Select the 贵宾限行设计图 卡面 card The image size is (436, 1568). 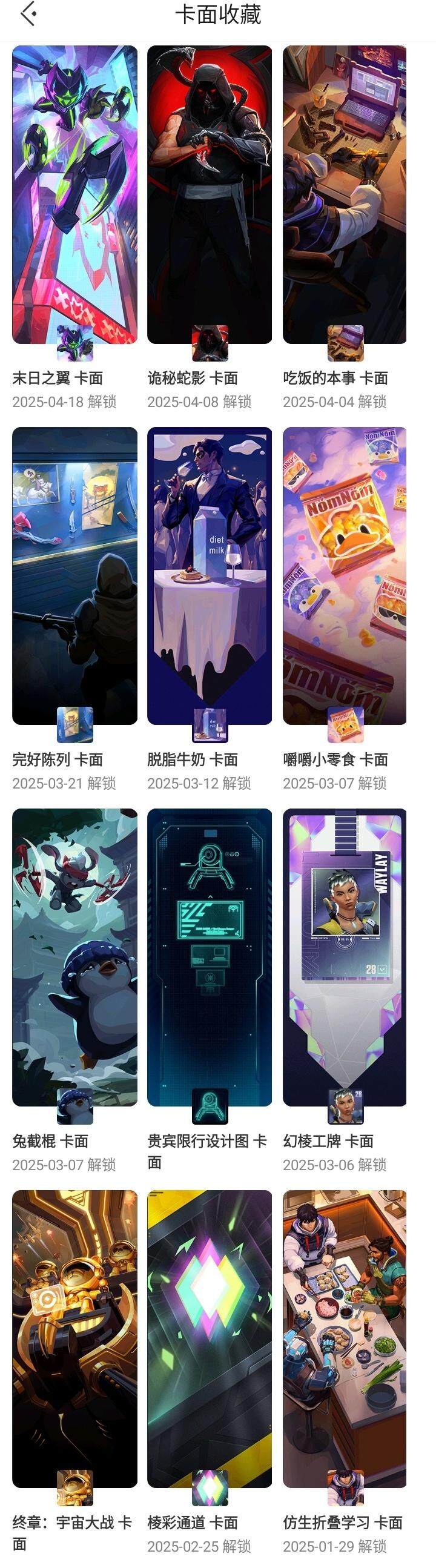(x=210, y=958)
